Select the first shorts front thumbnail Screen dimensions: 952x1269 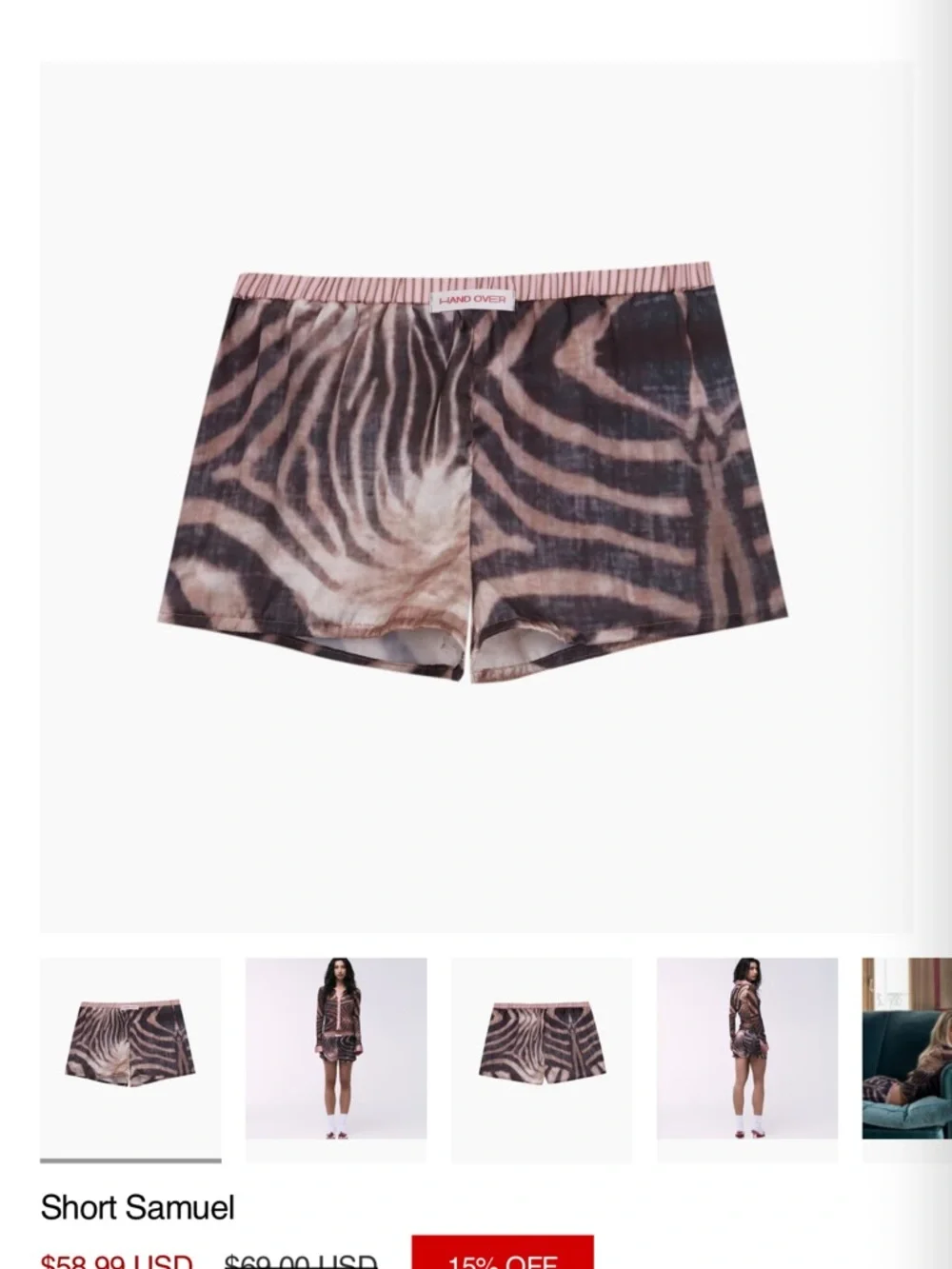(130, 1048)
